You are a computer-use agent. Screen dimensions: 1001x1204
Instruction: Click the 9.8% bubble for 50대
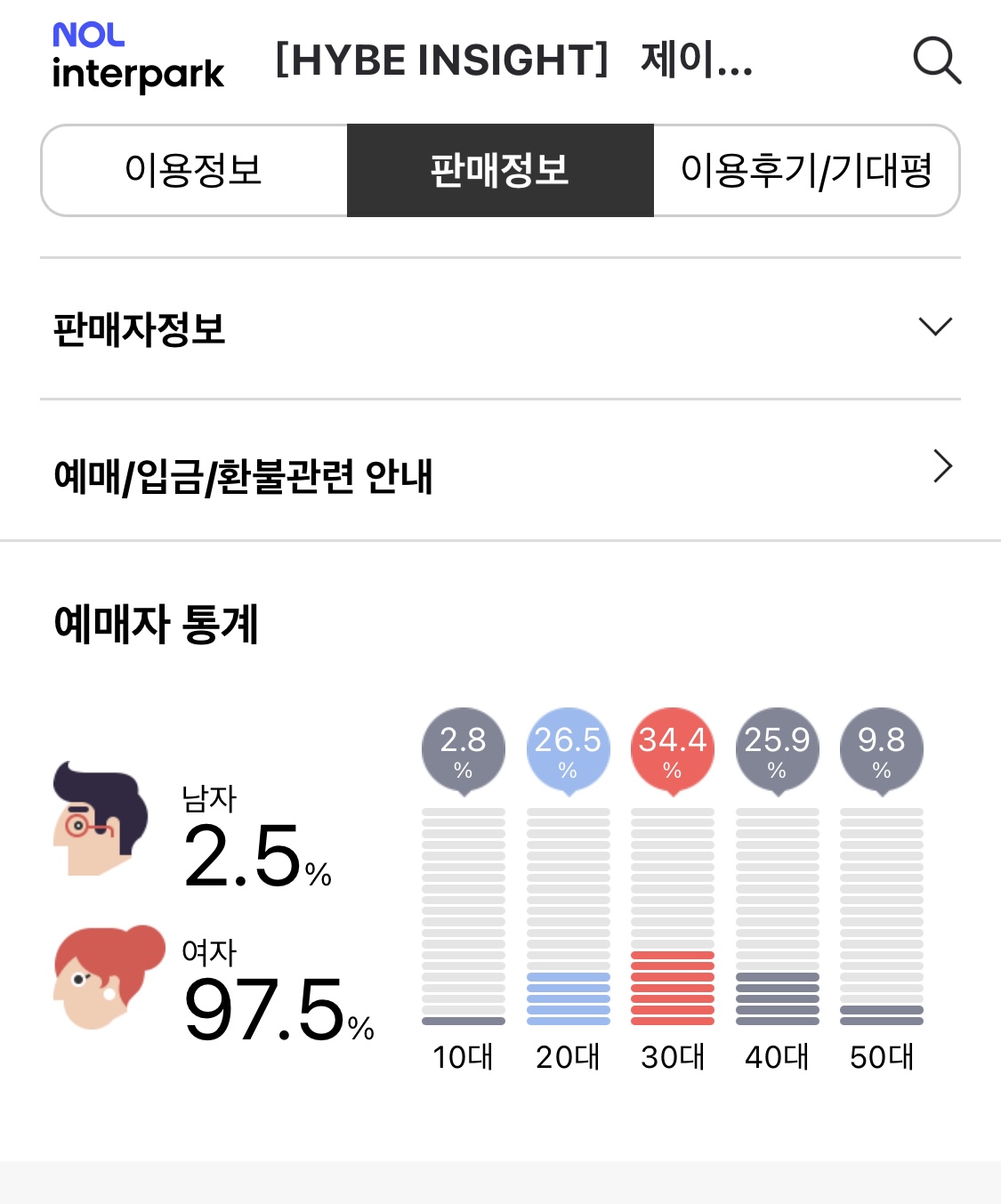[881, 747]
